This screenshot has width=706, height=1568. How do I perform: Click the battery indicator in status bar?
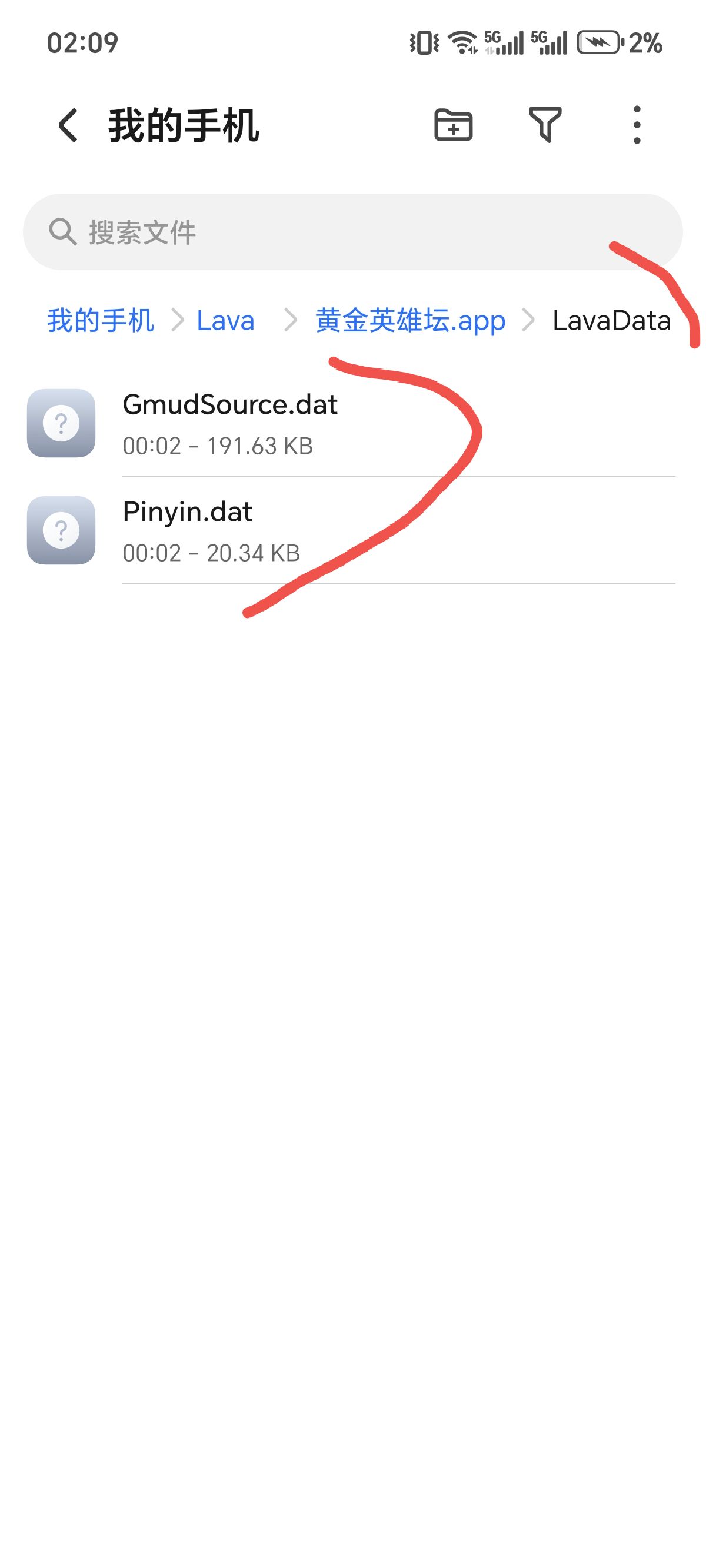pos(600,42)
